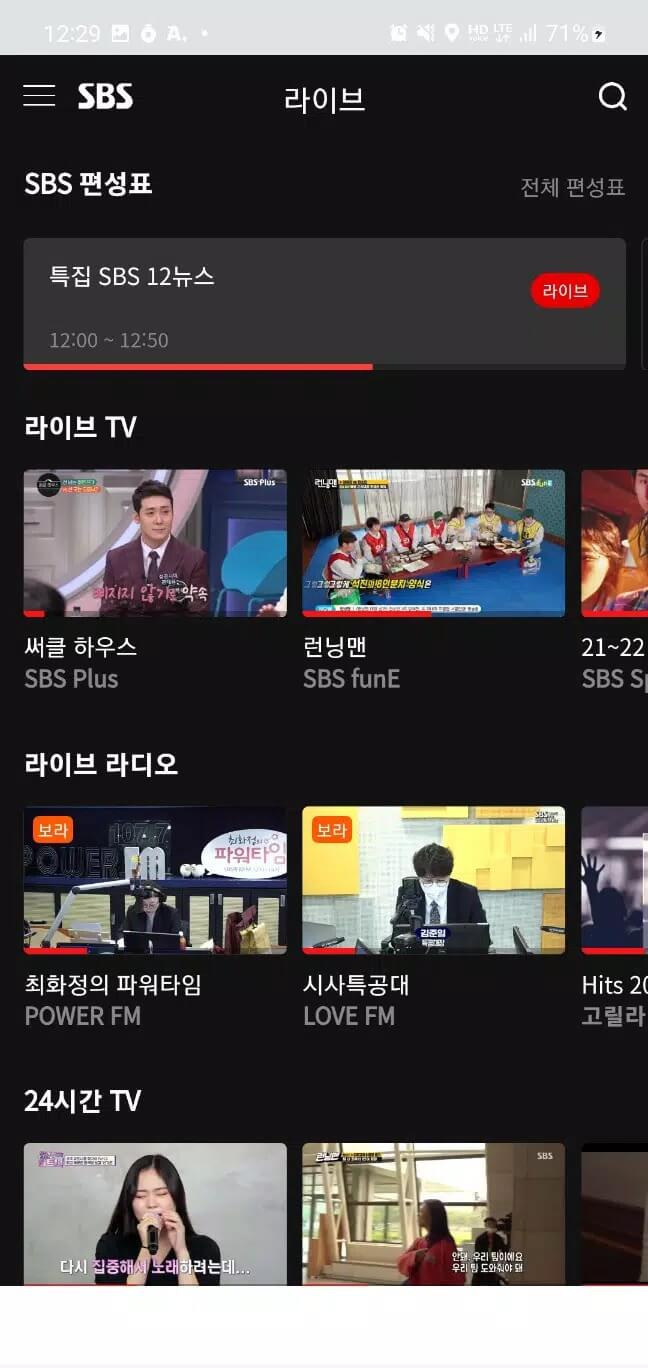The height and width of the screenshot is (1368, 648).
Task: Open the 24시간 TV airport scene tile
Action: coord(434,1214)
